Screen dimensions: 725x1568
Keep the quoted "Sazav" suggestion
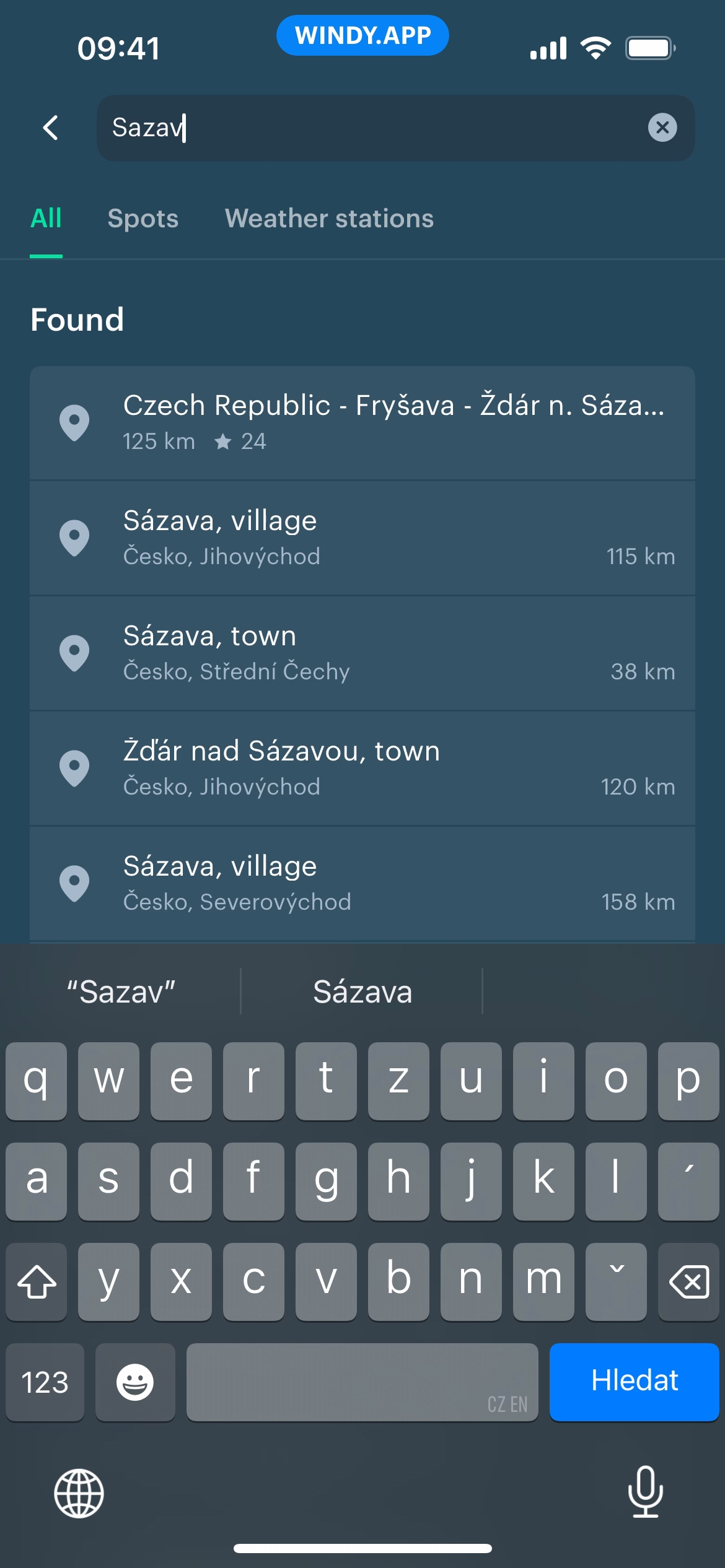121,991
